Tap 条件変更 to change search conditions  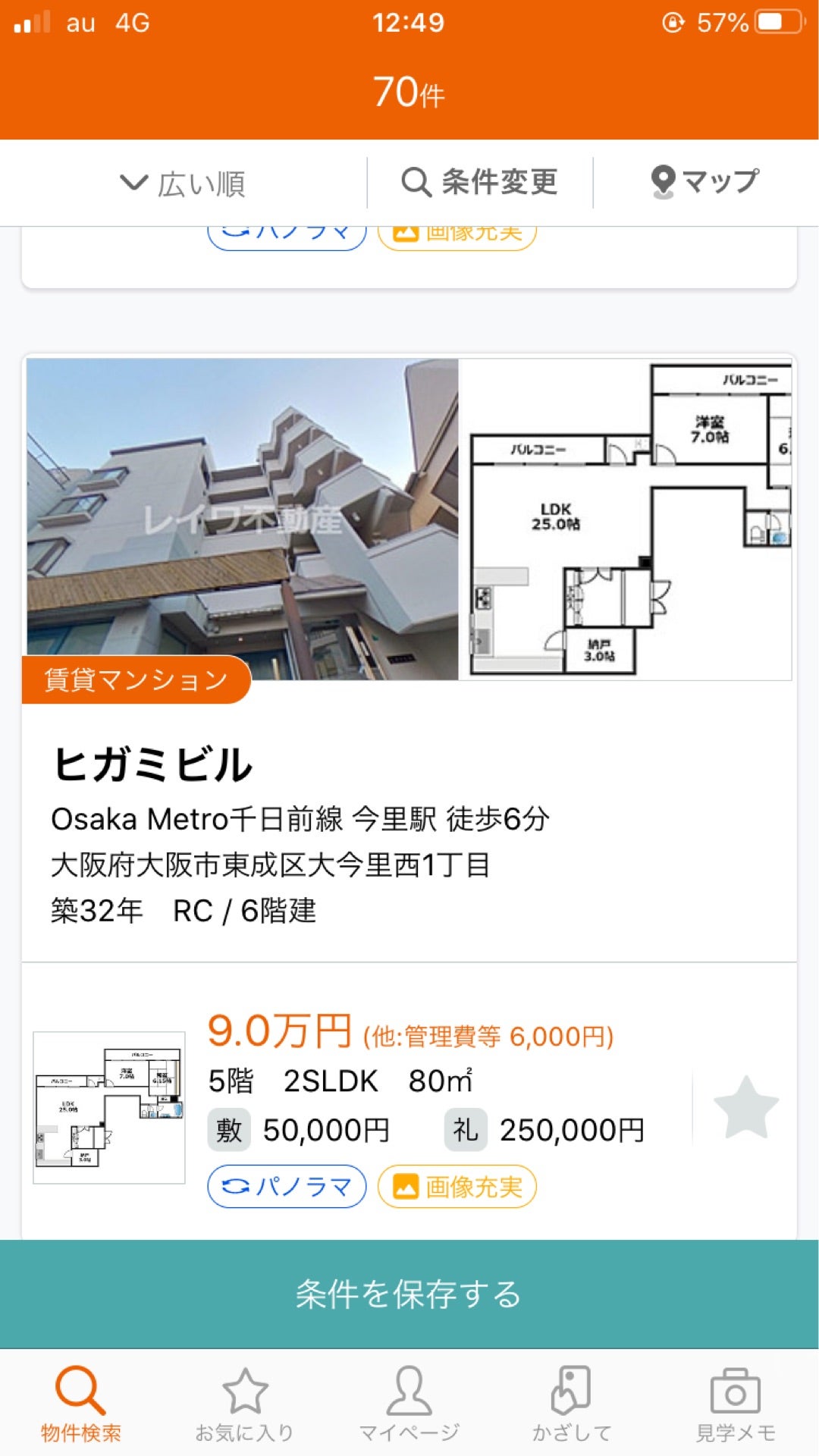pos(480,183)
